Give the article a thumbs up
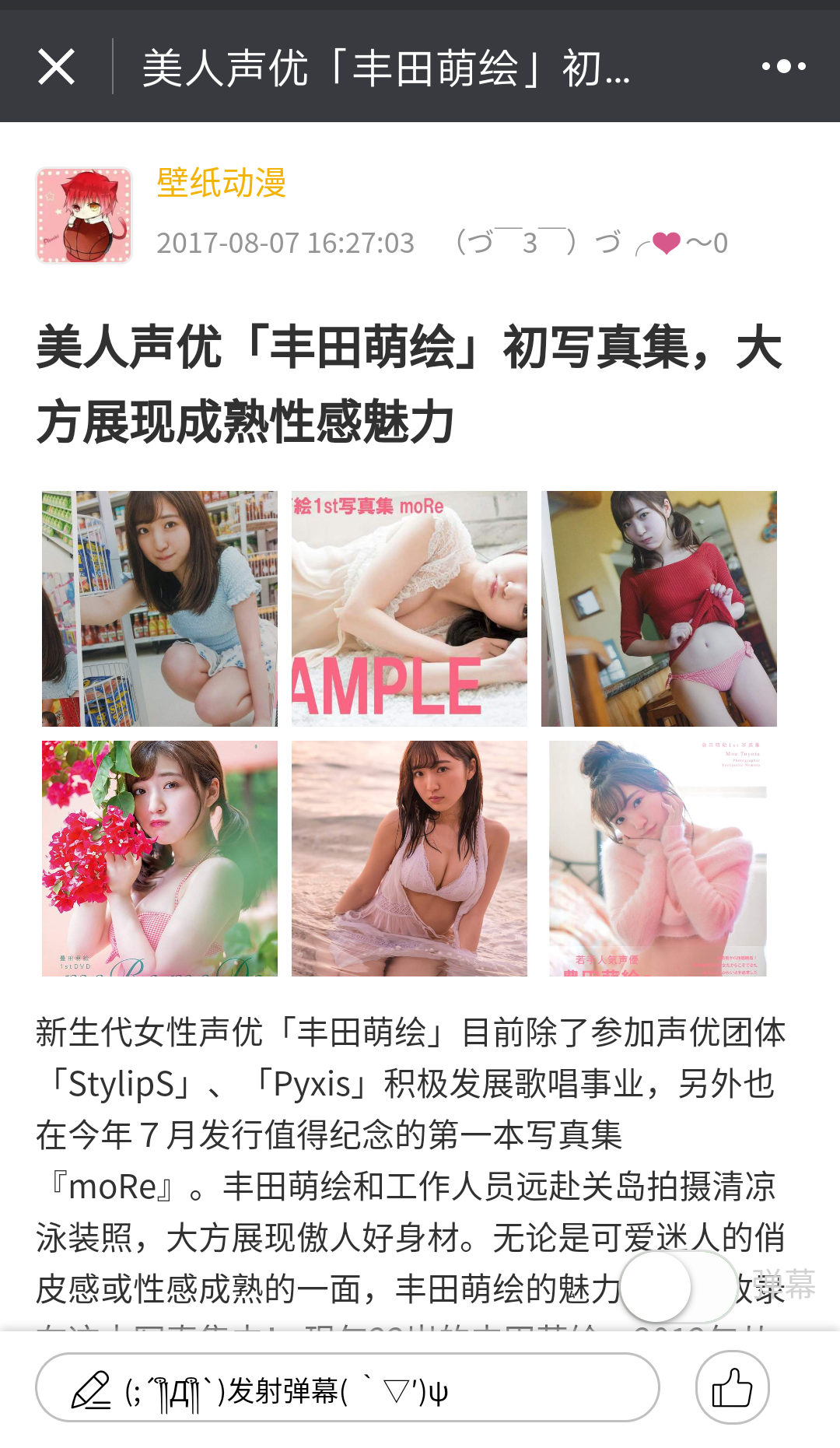The height and width of the screenshot is (1448, 840). [x=733, y=1387]
